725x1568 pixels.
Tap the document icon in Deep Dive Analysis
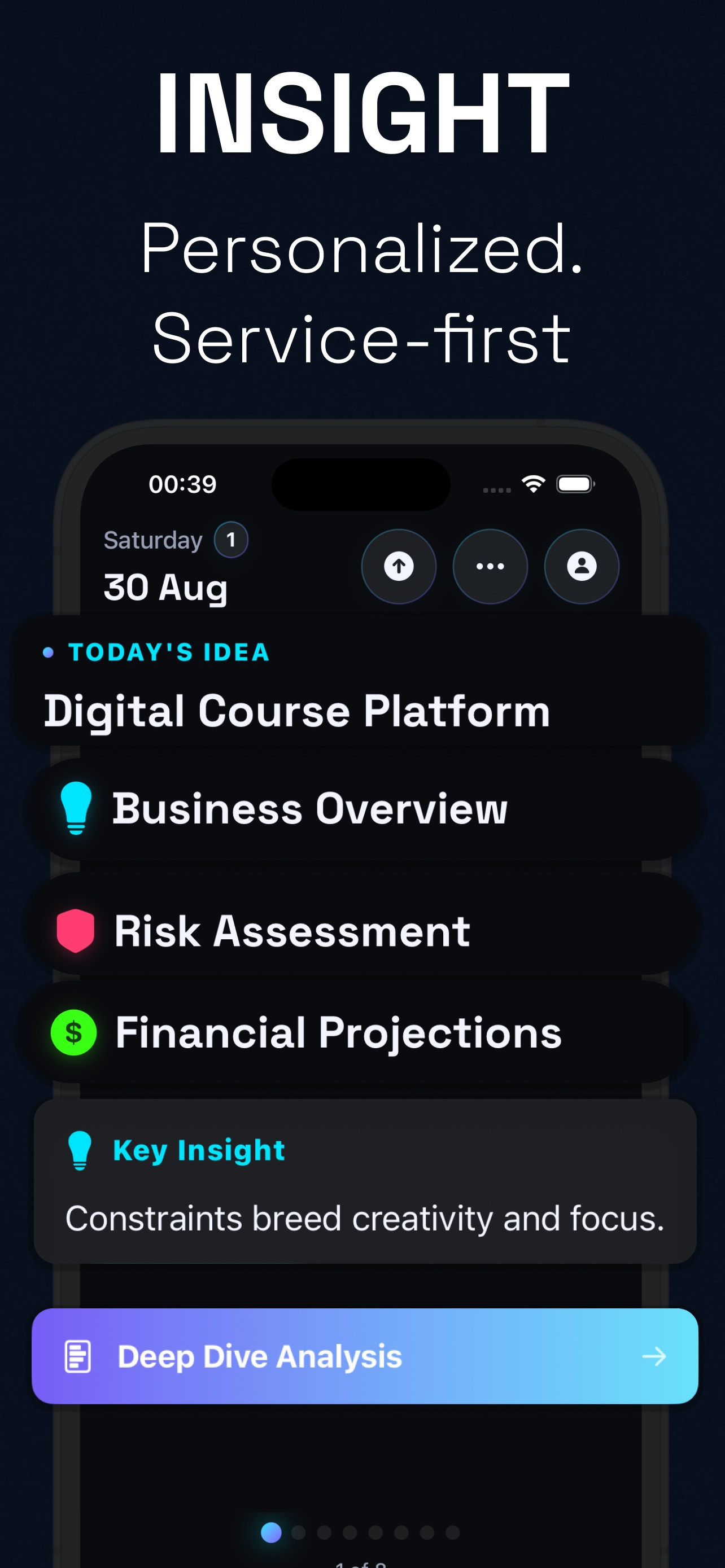tap(78, 1356)
